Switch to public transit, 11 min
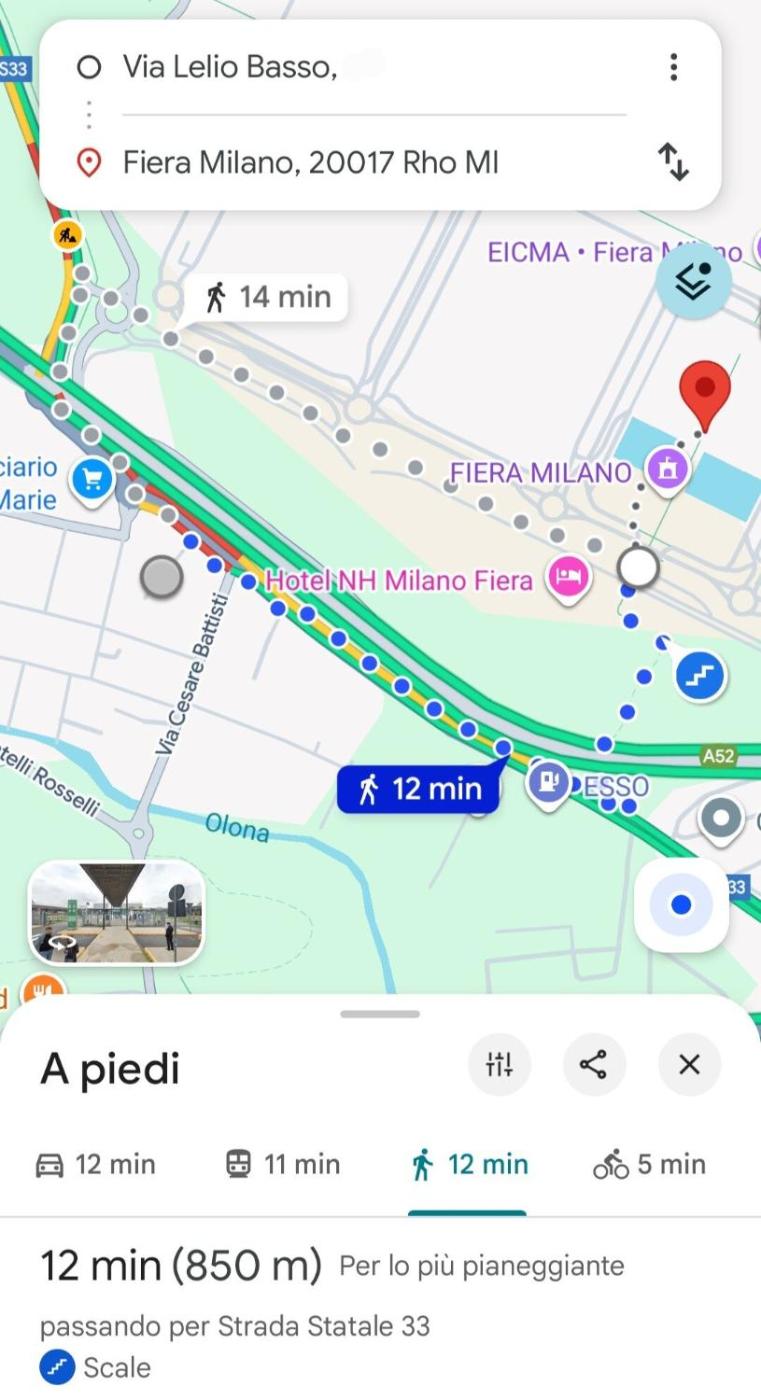The image size is (761, 1400). coord(283,1164)
